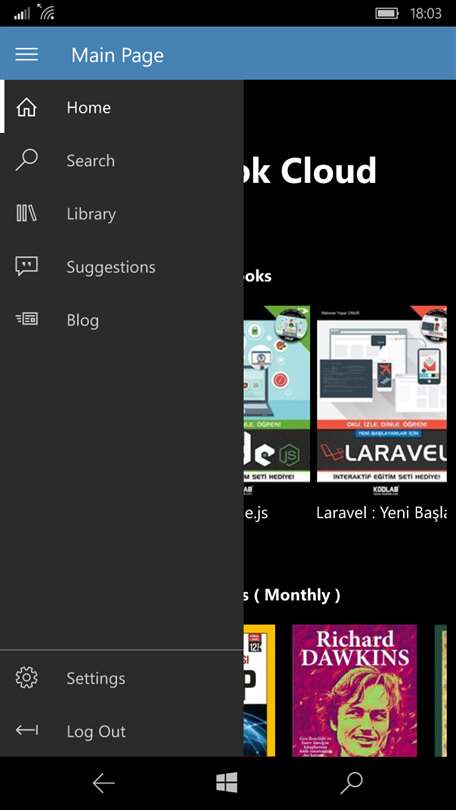Tap the system back arrow
The height and width of the screenshot is (810, 456).
click(103, 783)
